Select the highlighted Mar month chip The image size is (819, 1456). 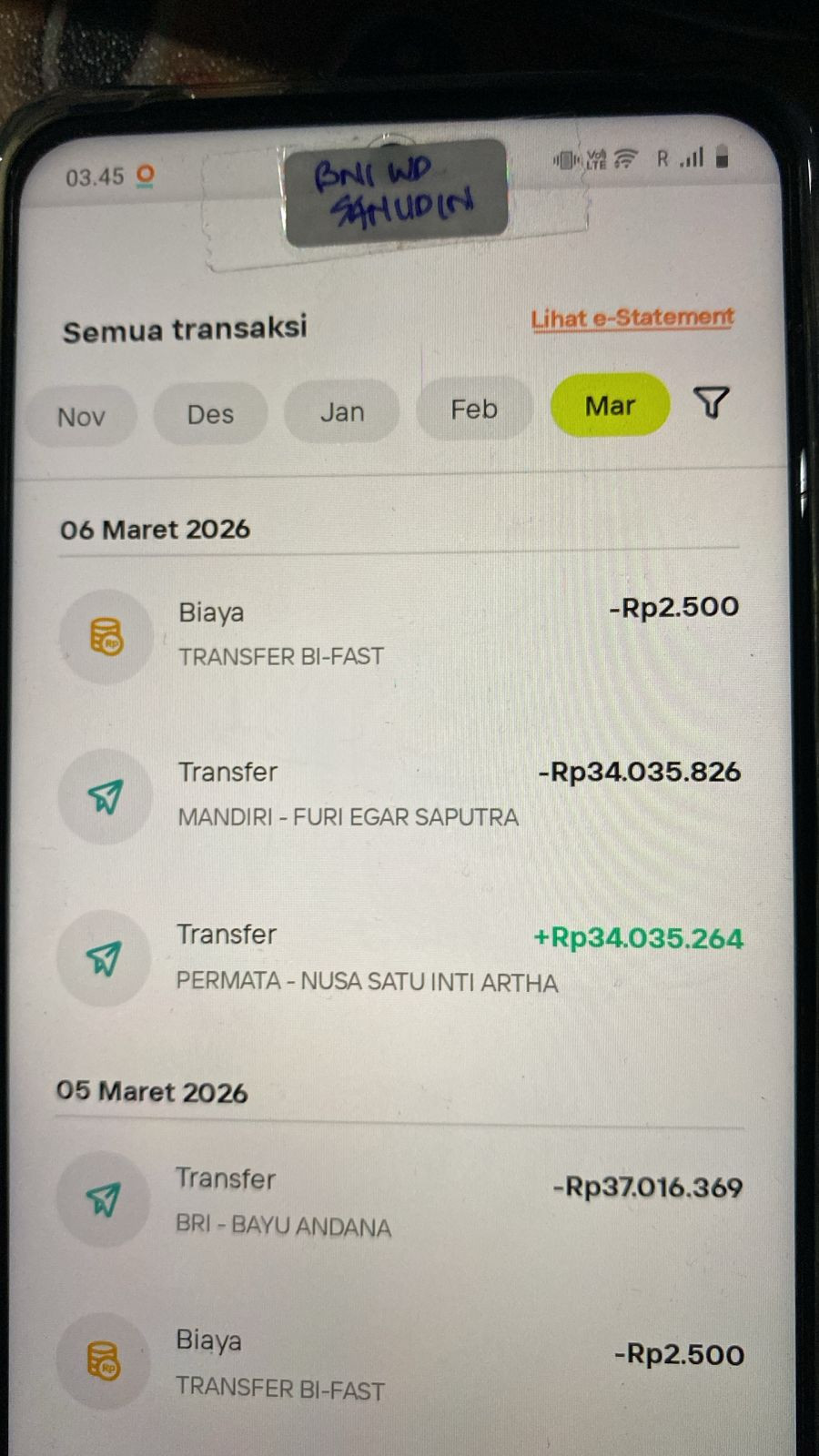[610, 405]
